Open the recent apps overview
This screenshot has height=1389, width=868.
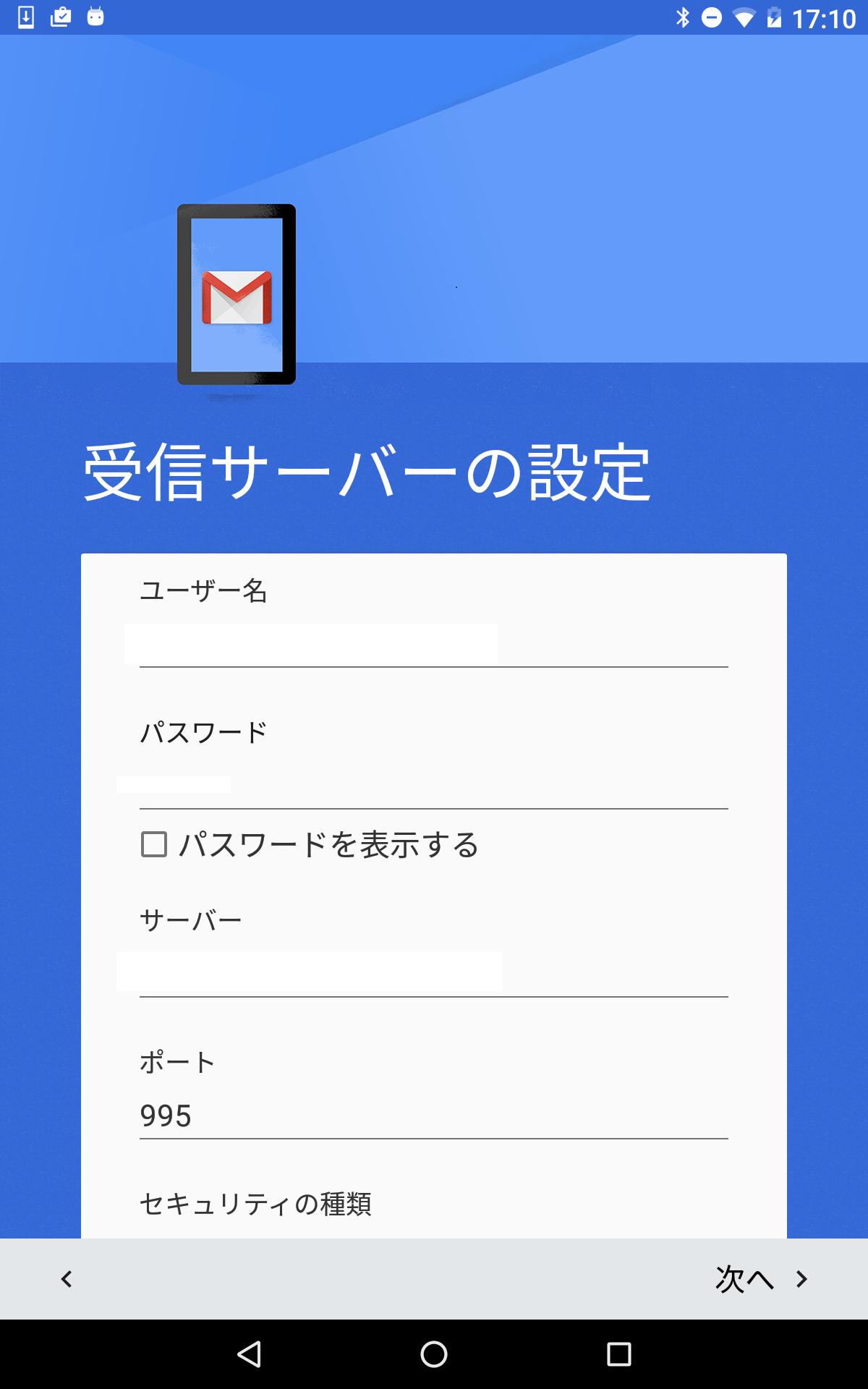(x=618, y=1354)
